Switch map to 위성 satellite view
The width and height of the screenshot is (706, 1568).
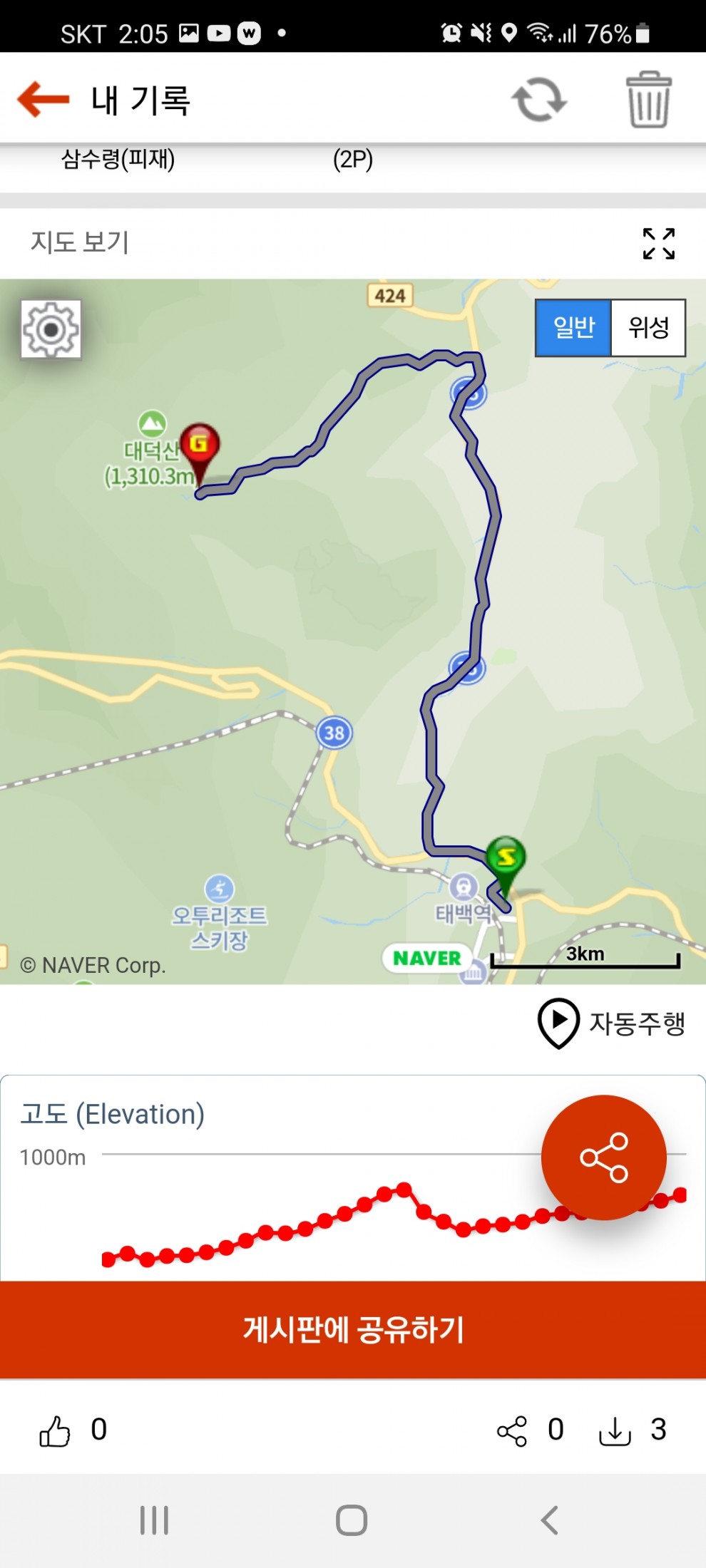(648, 328)
